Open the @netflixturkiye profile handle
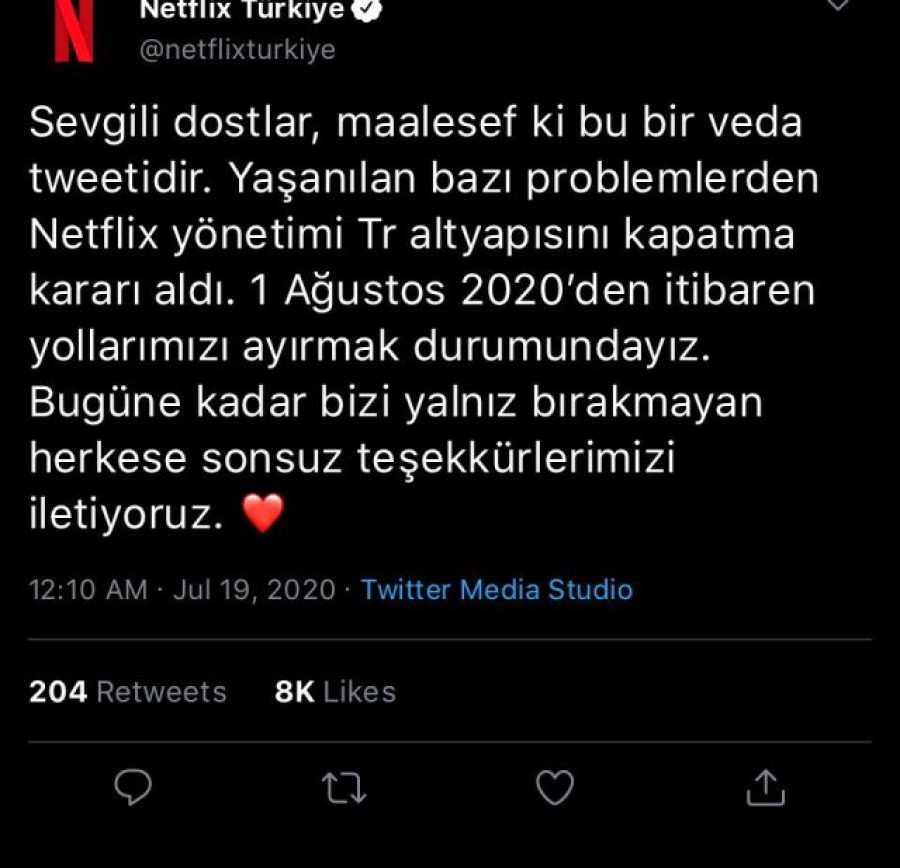900x868 pixels. pos(238,50)
